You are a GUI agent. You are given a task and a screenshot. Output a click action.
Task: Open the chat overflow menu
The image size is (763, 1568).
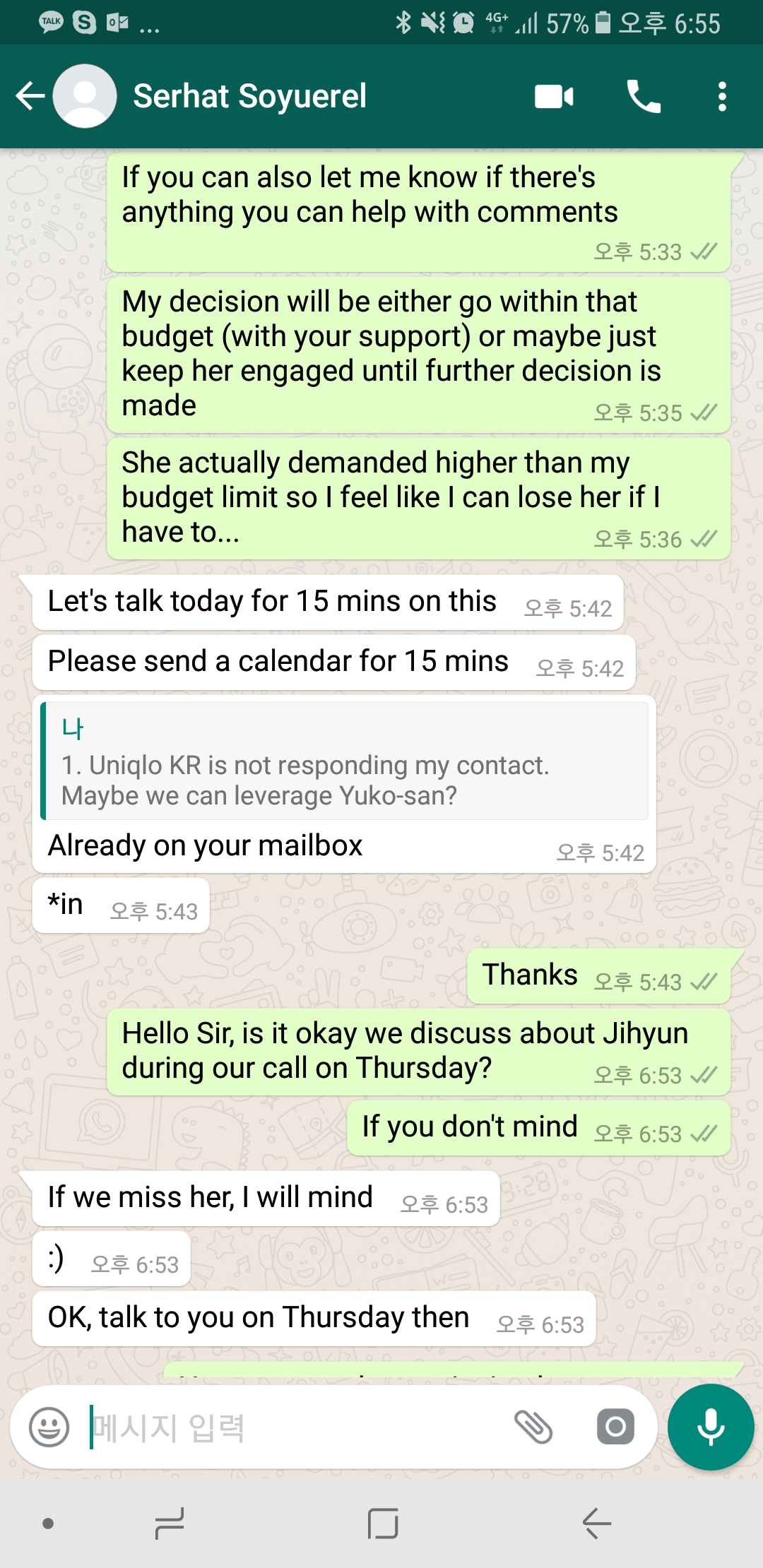721,96
